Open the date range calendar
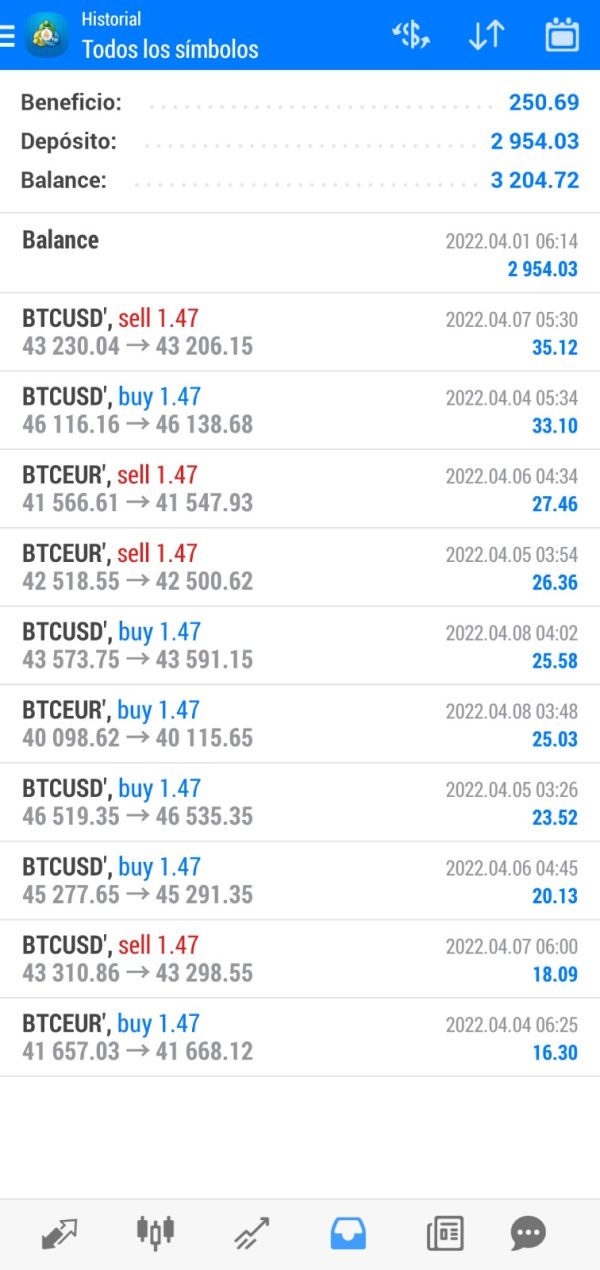600x1270 pixels. pyautogui.click(x=562, y=35)
